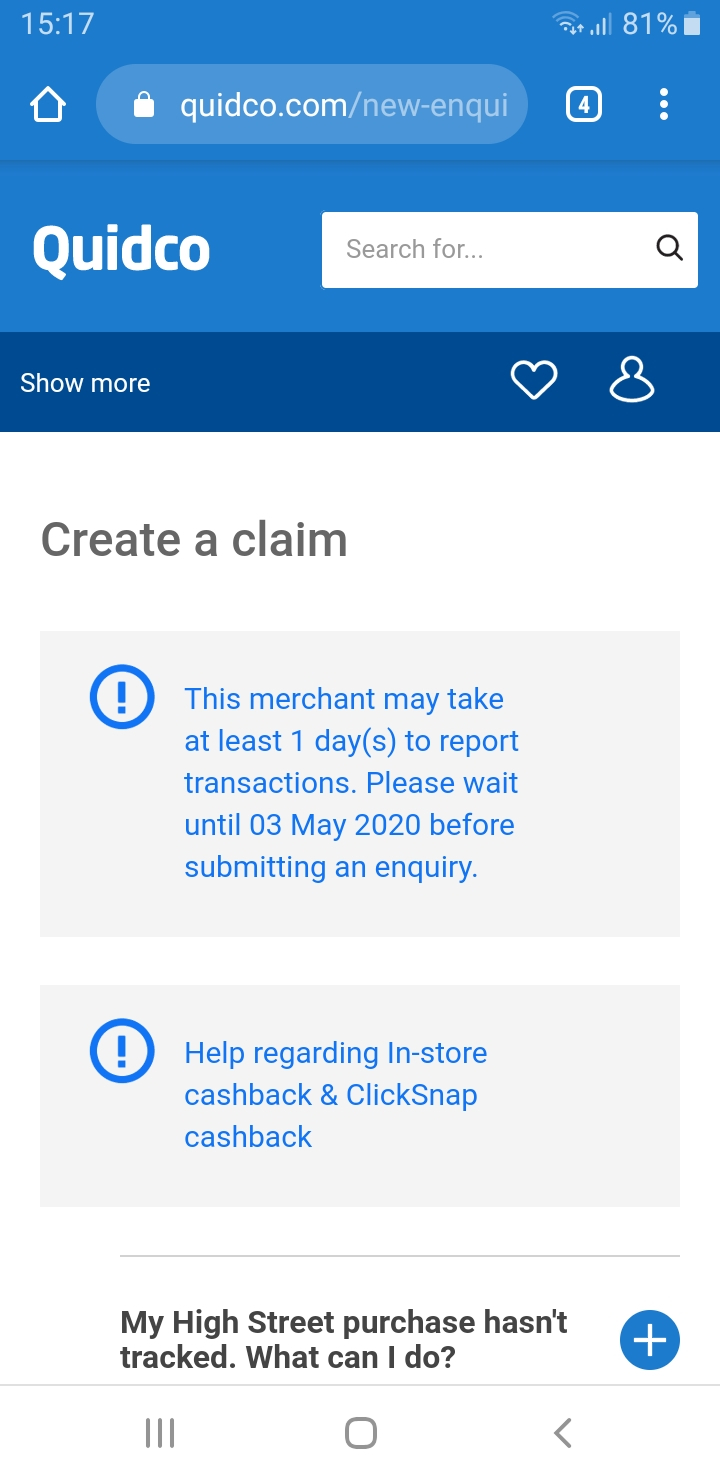
Task: Open the browser tab switcher
Action: point(584,104)
